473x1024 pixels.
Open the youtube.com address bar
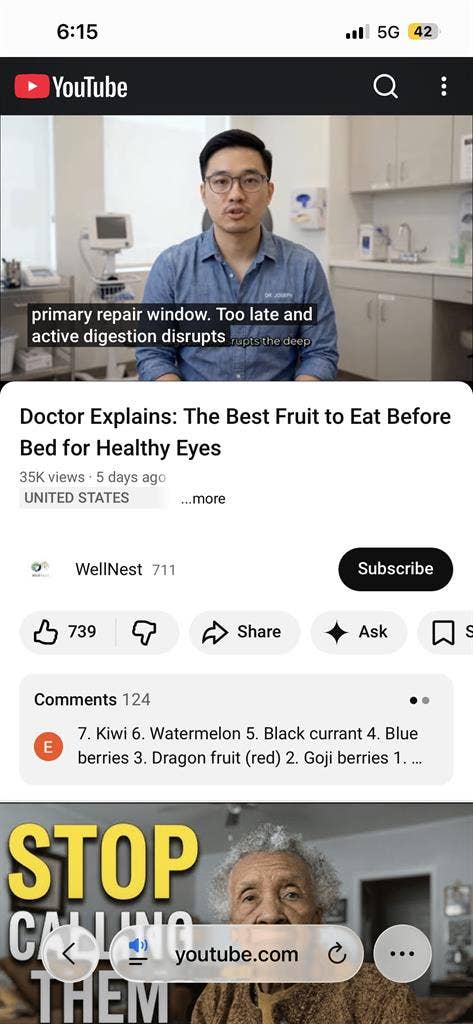pos(236,954)
